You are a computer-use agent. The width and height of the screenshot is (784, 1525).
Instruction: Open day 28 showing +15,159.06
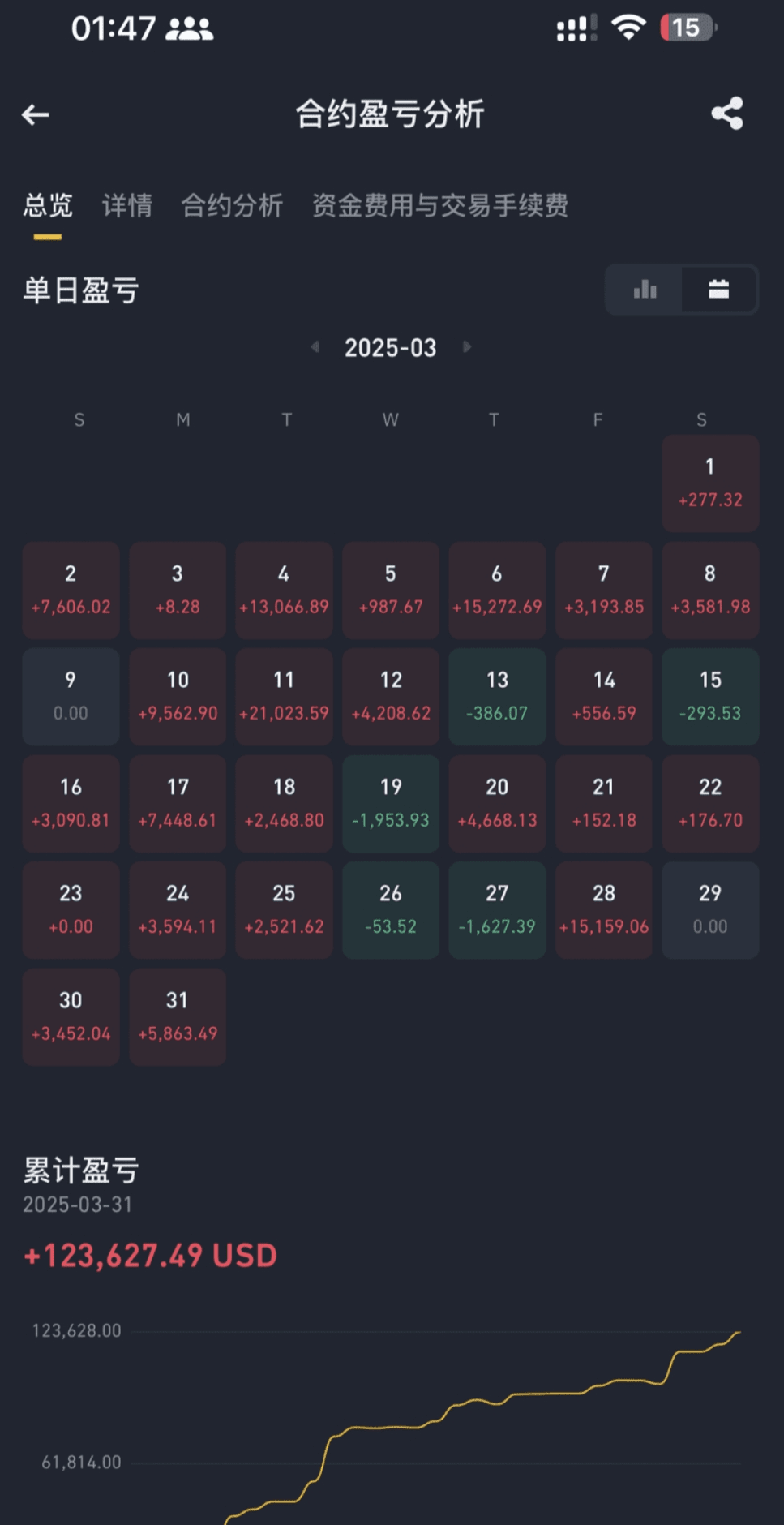click(x=604, y=910)
